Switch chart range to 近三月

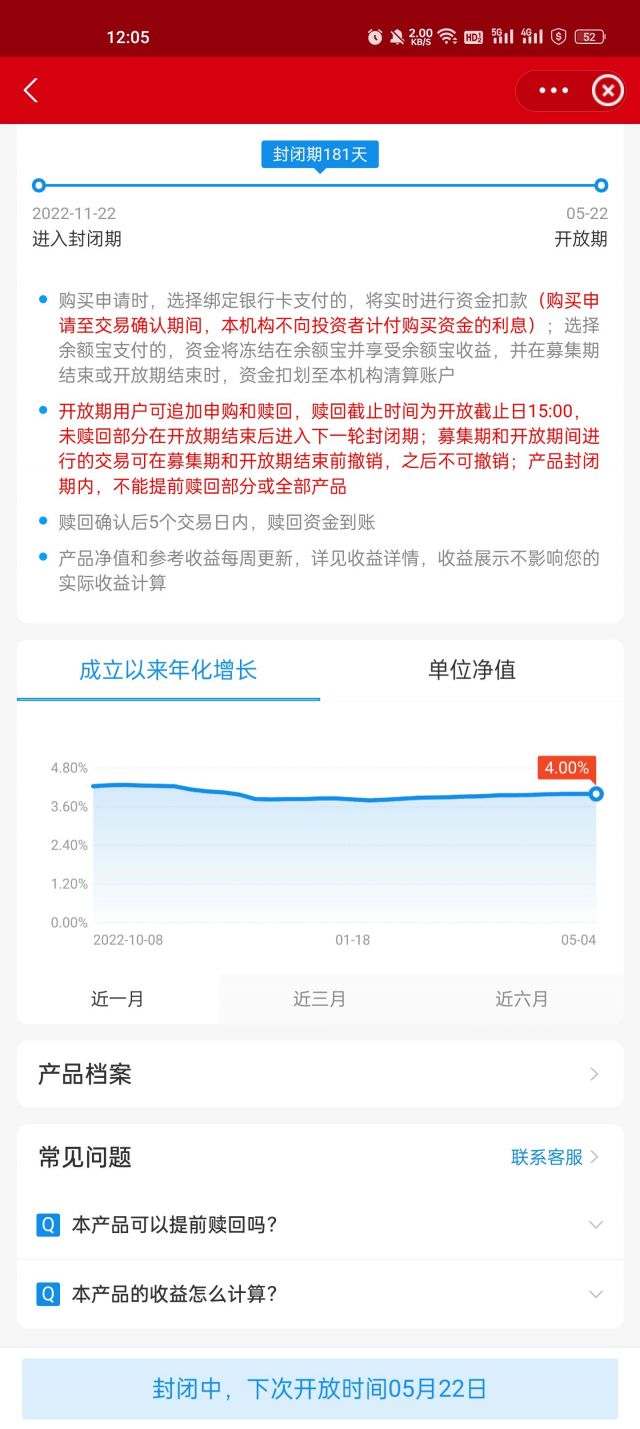pyautogui.click(x=320, y=999)
